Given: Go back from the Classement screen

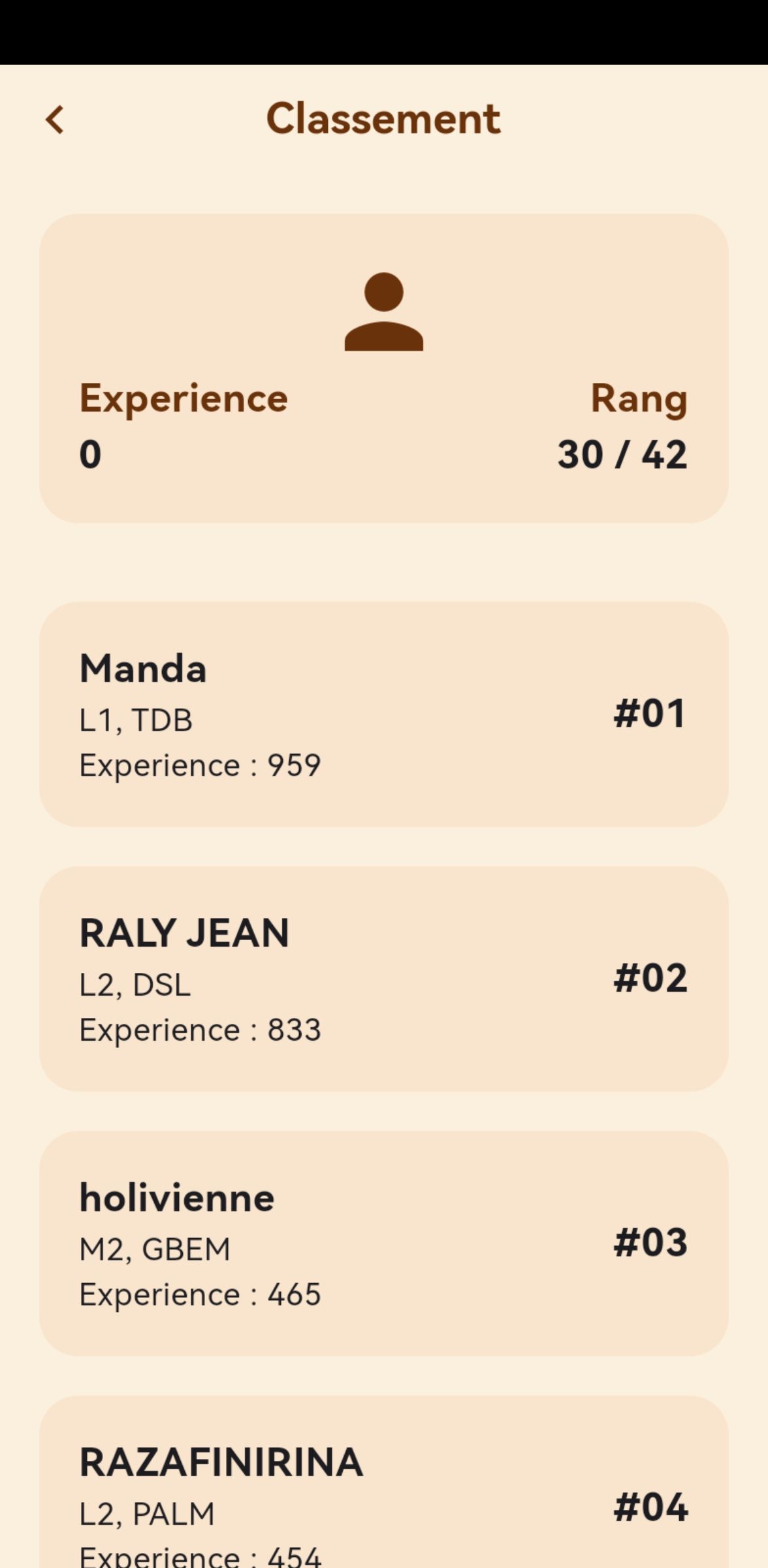Looking at the screenshot, I should click(56, 120).
